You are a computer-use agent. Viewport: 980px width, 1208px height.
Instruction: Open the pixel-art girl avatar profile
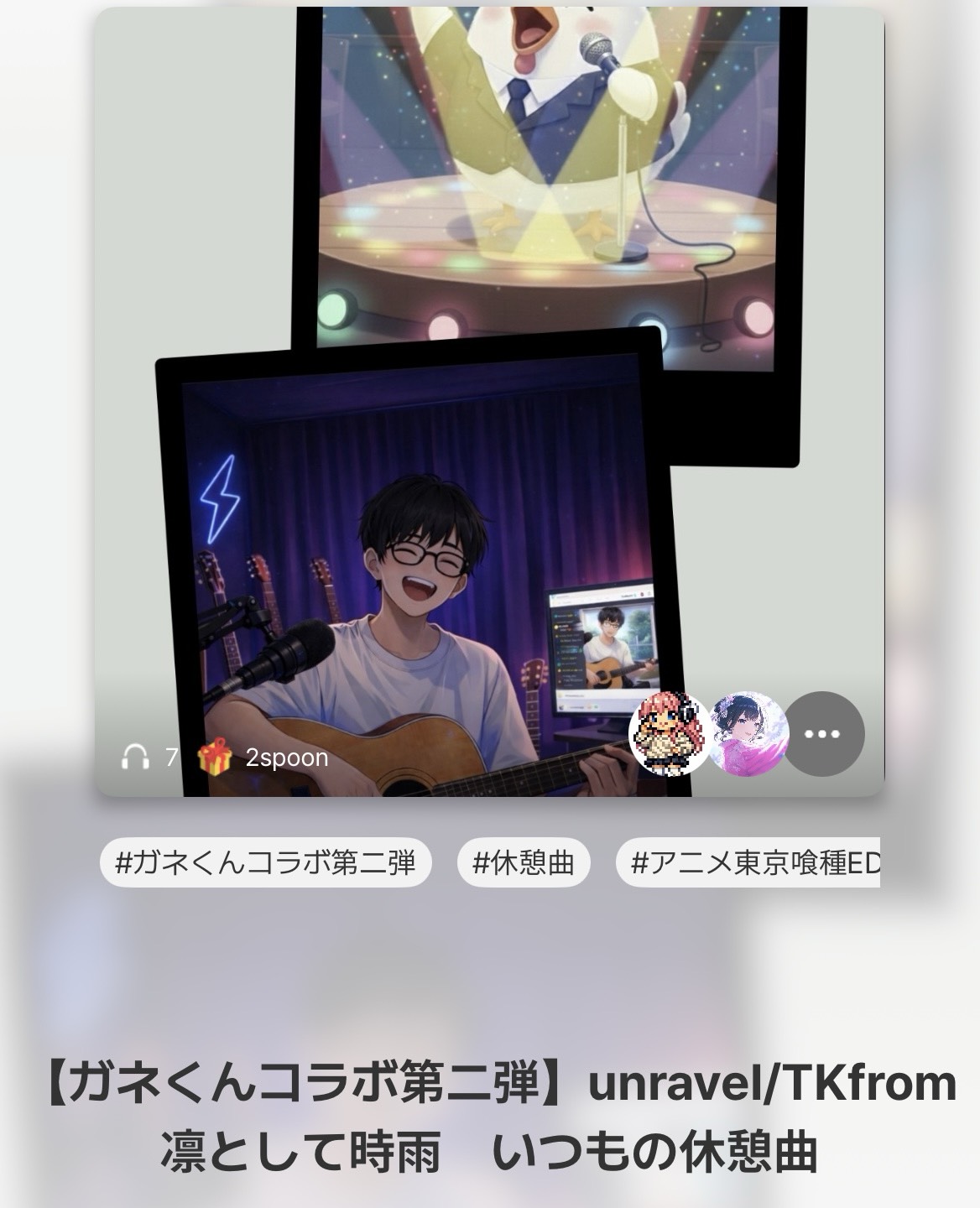pyautogui.click(x=669, y=734)
